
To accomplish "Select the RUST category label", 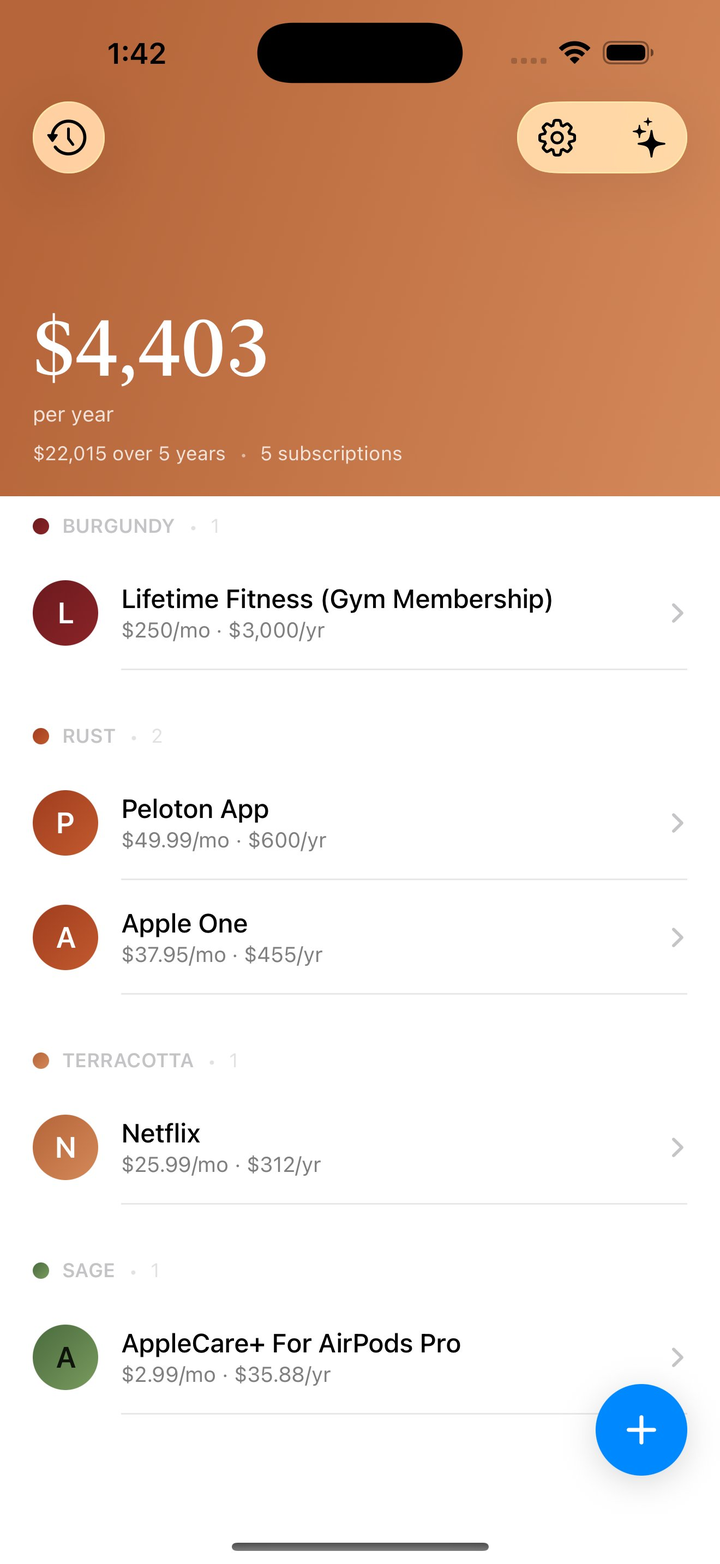I will click(x=88, y=736).
